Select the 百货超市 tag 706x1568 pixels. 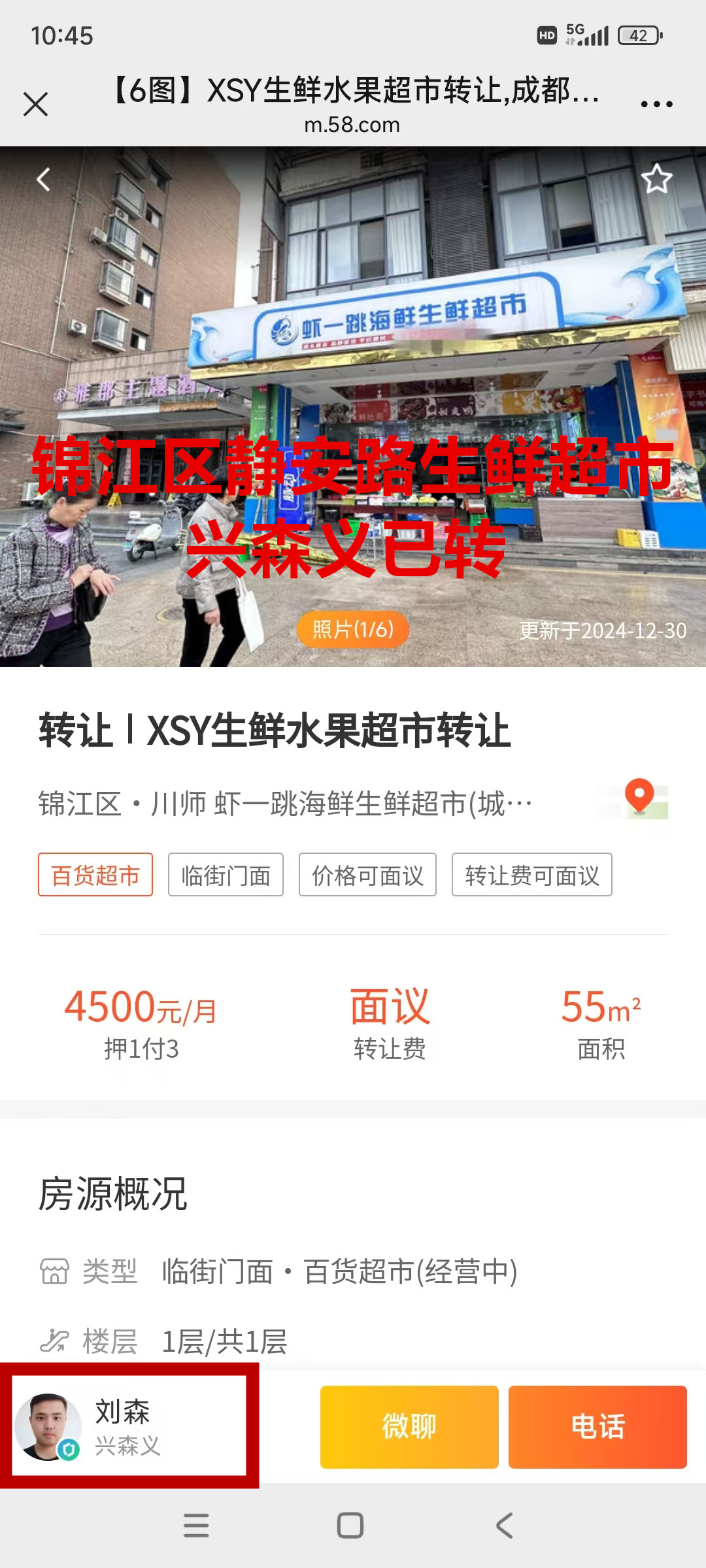[x=95, y=875]
